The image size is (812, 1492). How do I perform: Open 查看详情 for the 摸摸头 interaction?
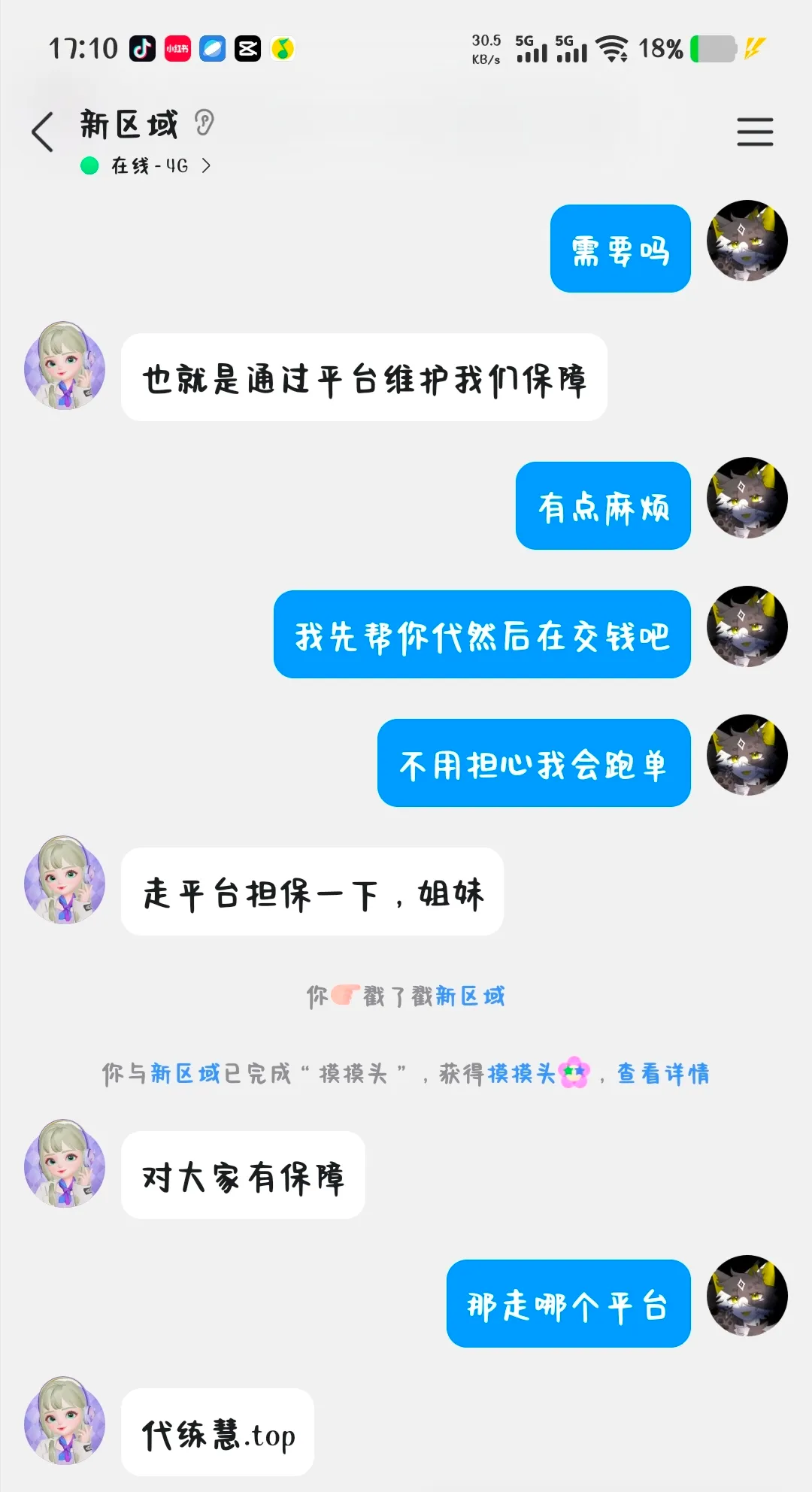pyautogui.click(x=663, y=1073)
